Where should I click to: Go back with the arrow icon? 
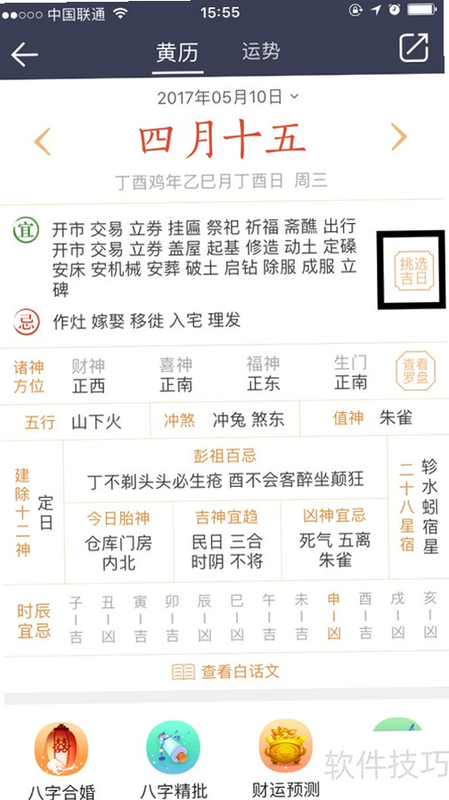coord(24,54)
